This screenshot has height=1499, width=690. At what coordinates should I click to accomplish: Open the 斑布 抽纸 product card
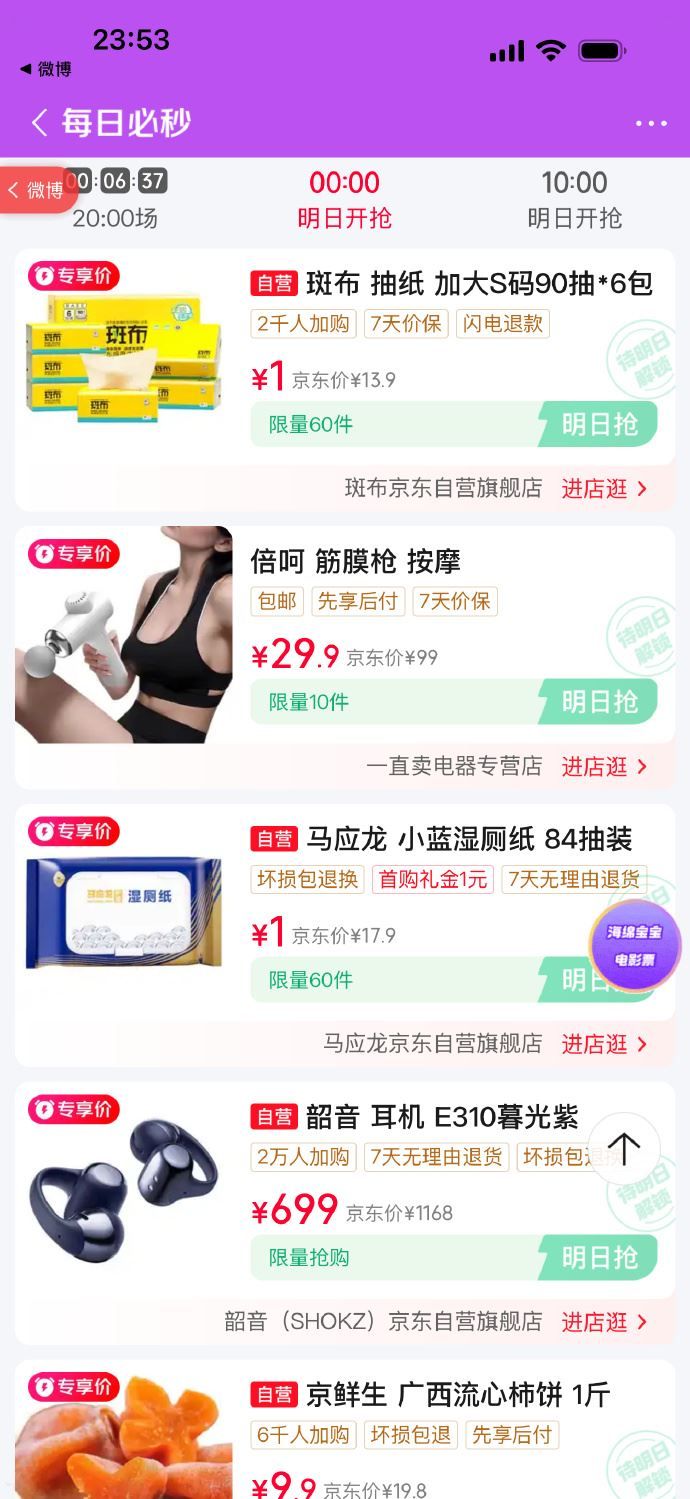[x=450, y=284]
